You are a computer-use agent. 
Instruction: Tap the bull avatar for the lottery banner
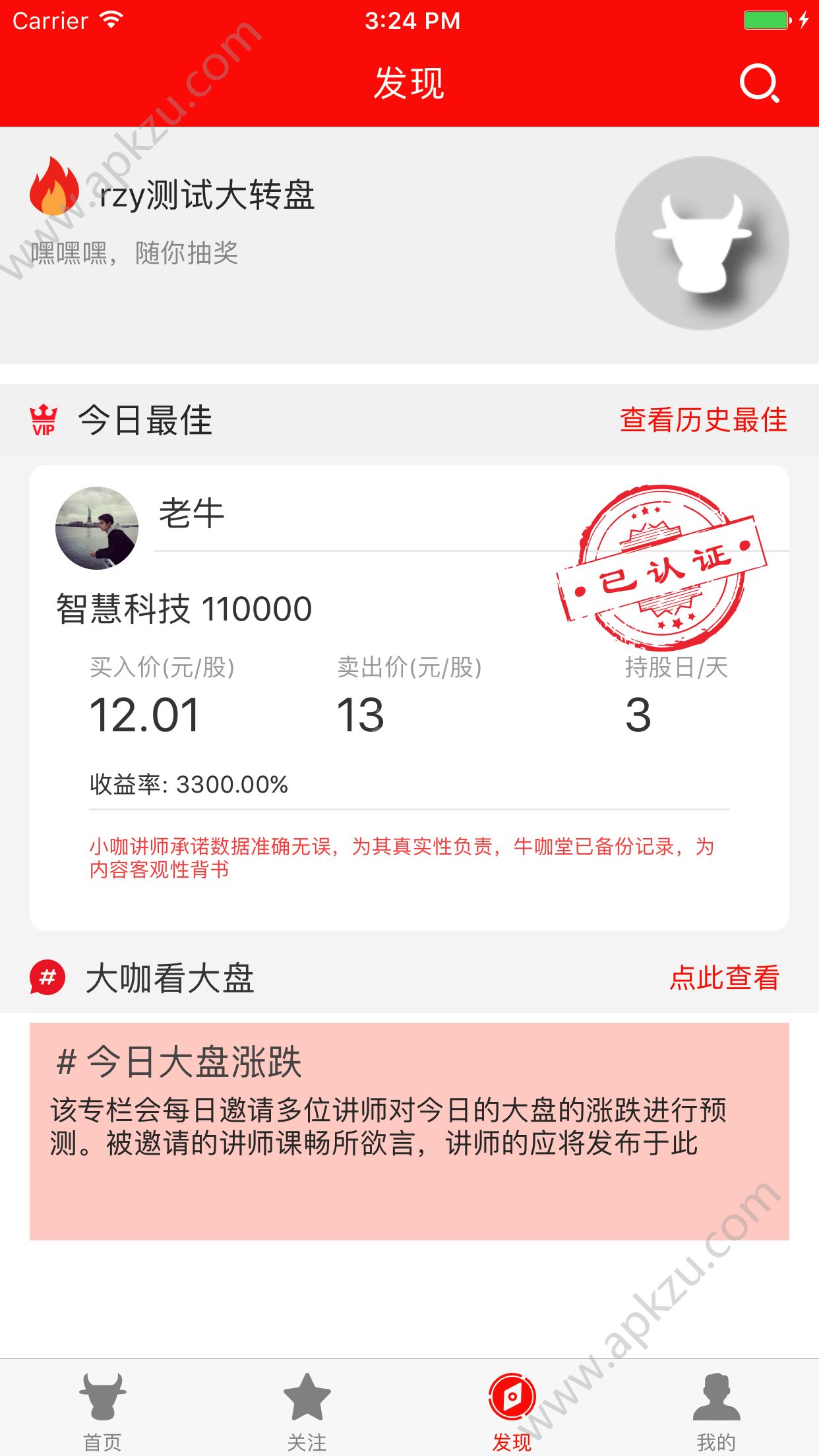[x=701, y=244]
